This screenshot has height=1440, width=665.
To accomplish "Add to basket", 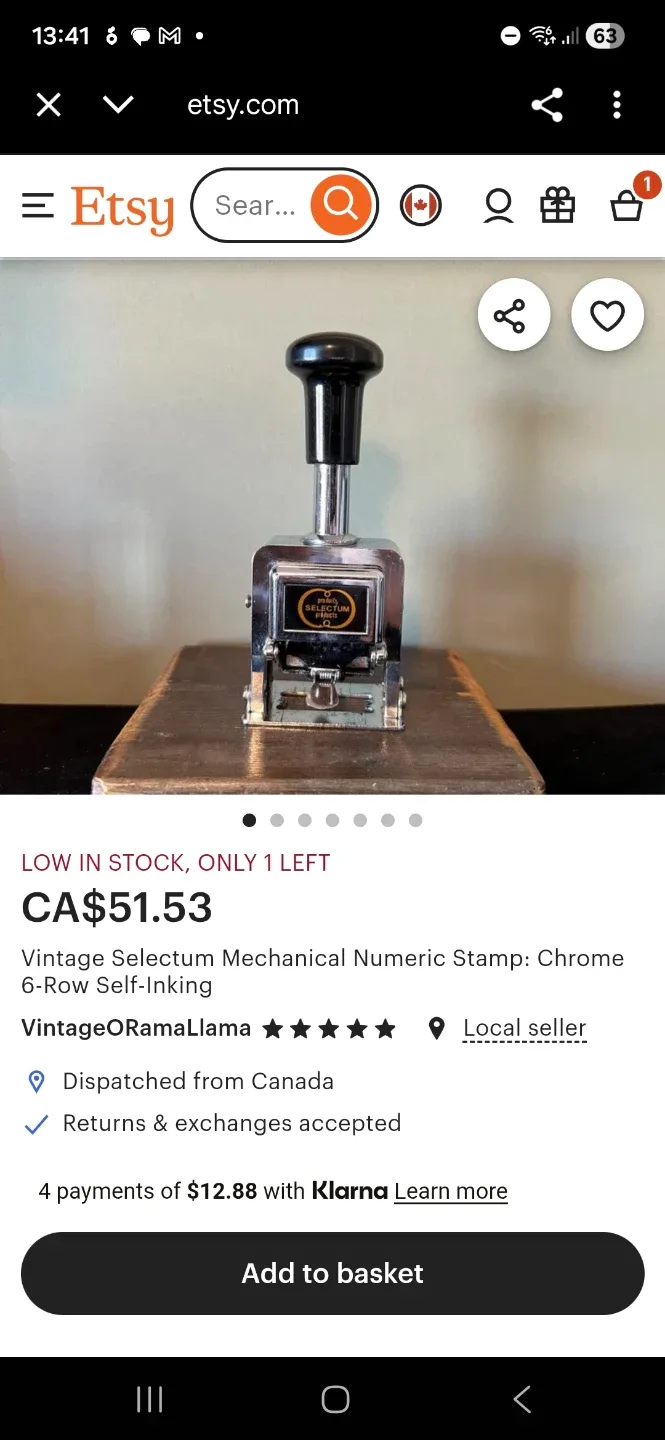I will click(332, 1273).
